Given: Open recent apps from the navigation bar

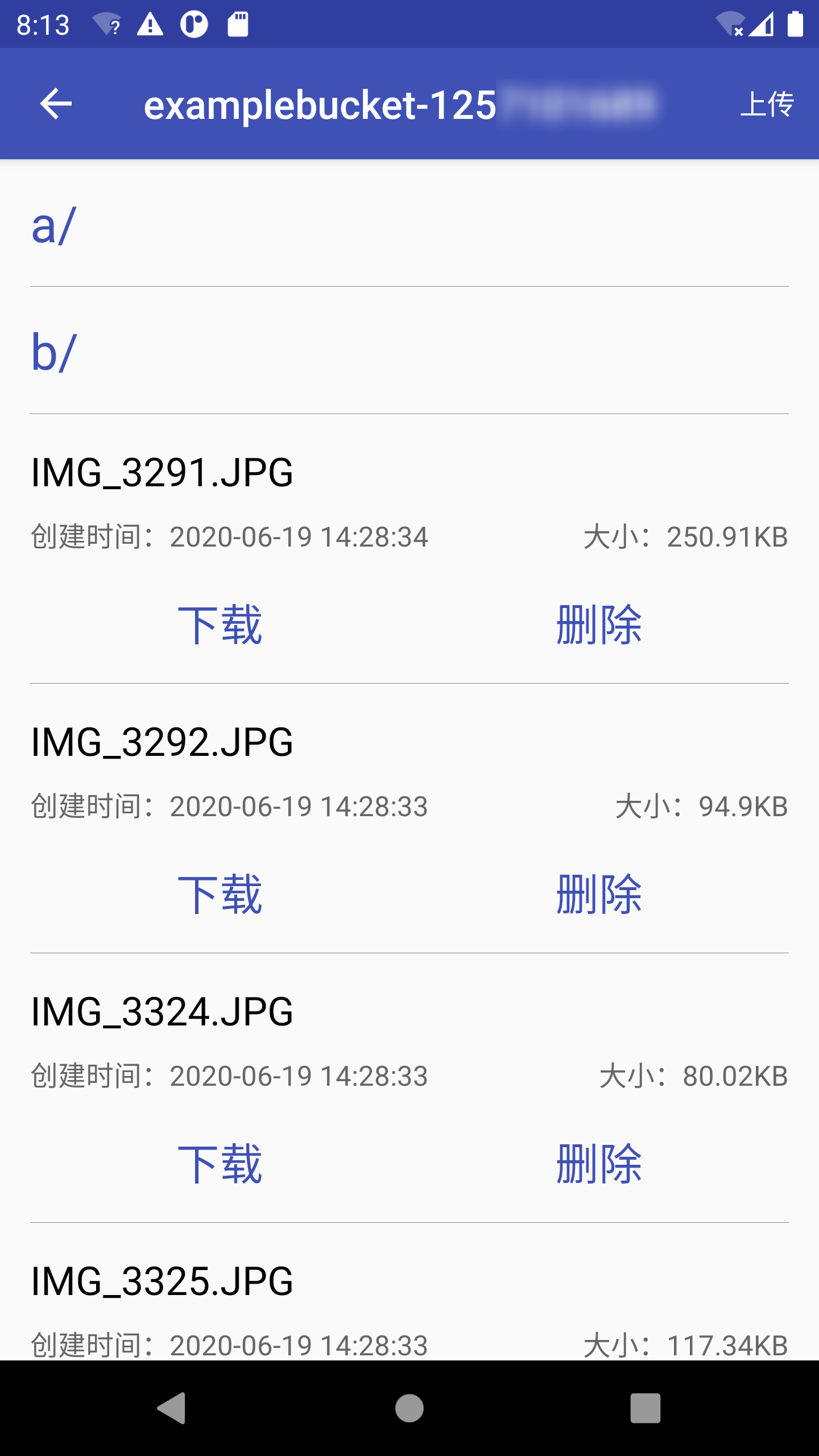Looking at the screenshot, I should [646, 1408].
